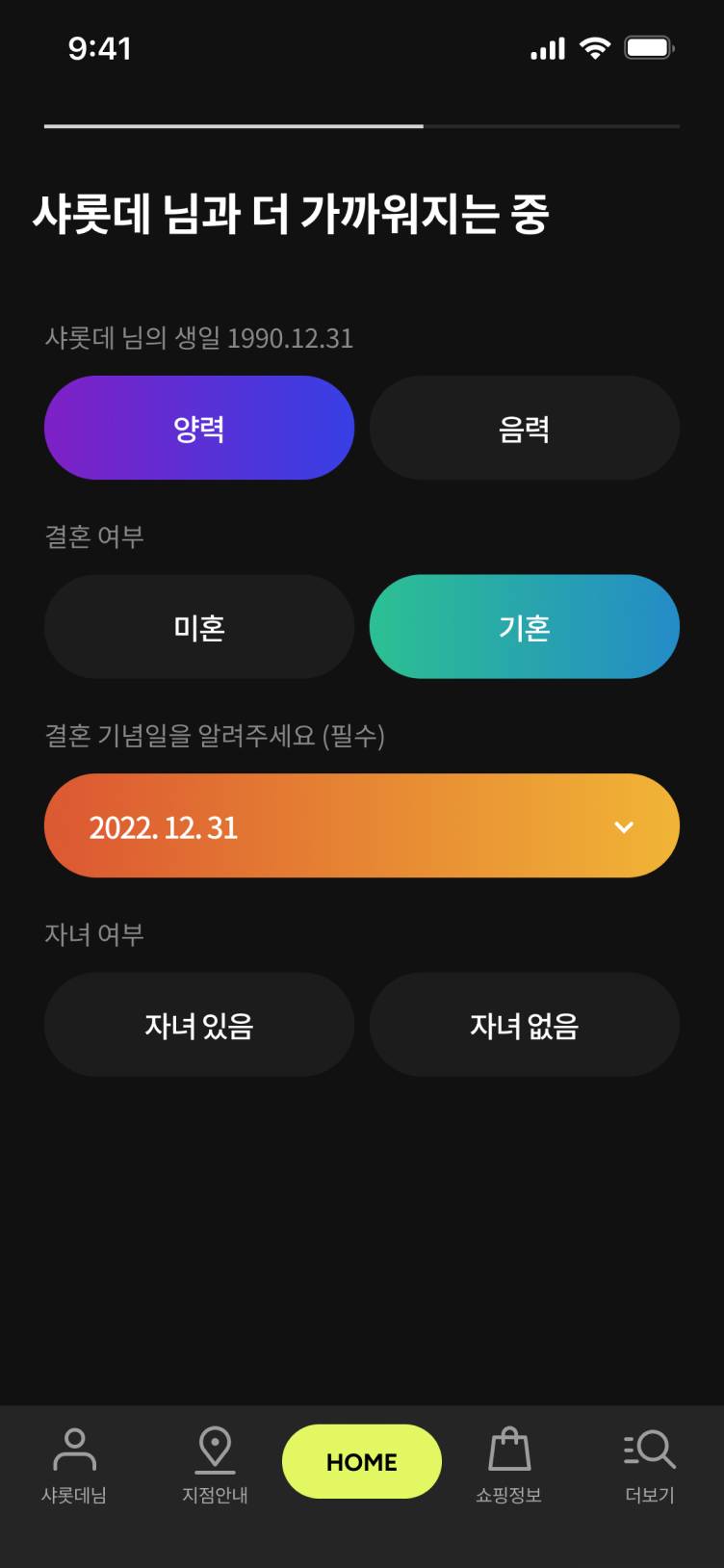Switch to the 지점안내 tab
This screenshot has height=1568, width=724.
[x=215, y=1464]
